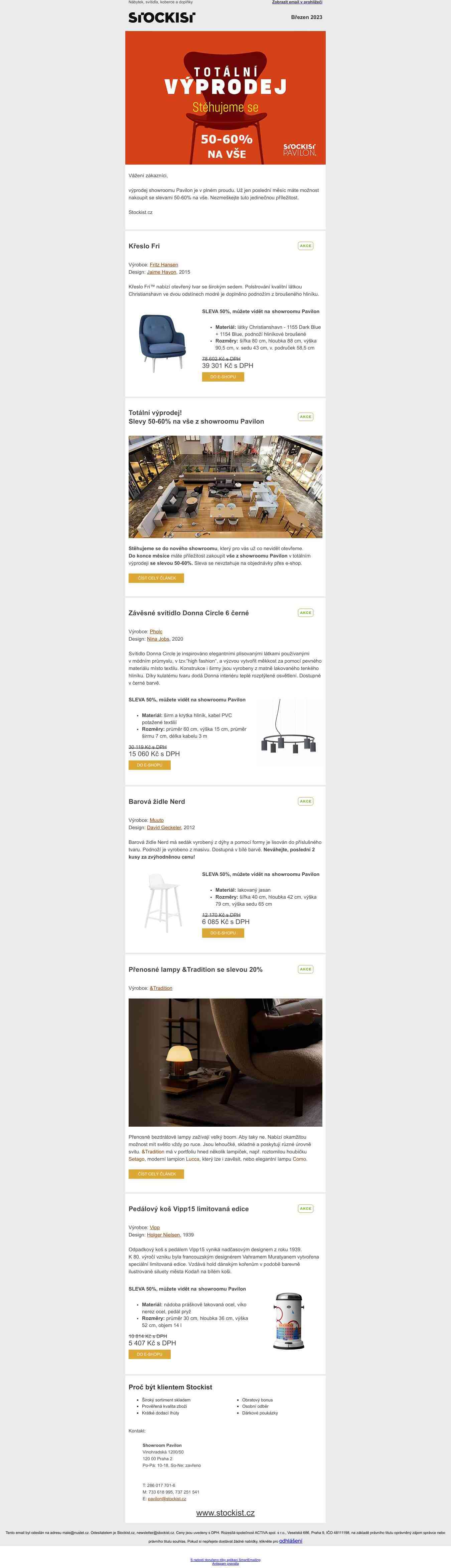Image resolution: width=451 pixels, height=1568 pixels.
Task: Visit www.stockist.cz website
Action: [x=225, y=1513]
